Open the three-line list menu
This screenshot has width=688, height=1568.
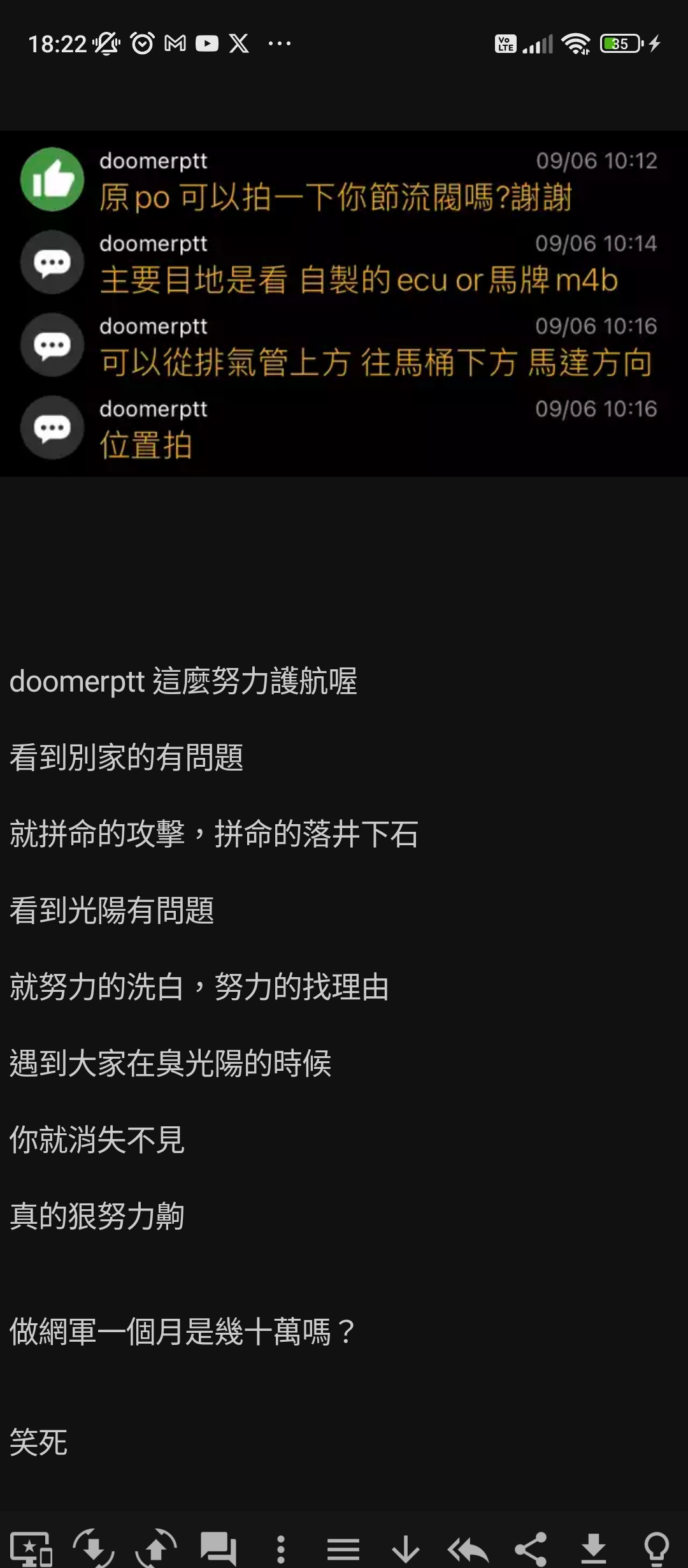[343, 1548]
